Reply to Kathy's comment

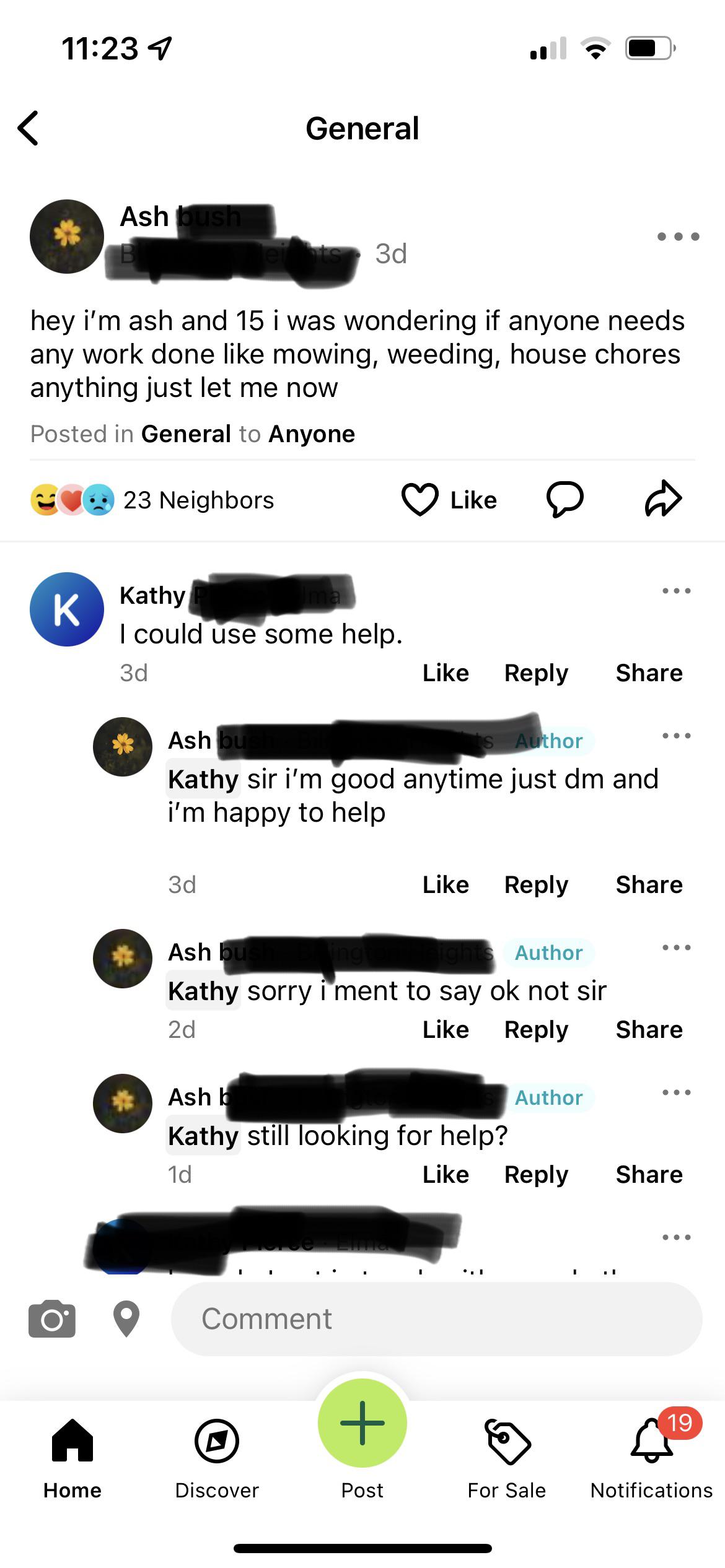tap(535, 673)
